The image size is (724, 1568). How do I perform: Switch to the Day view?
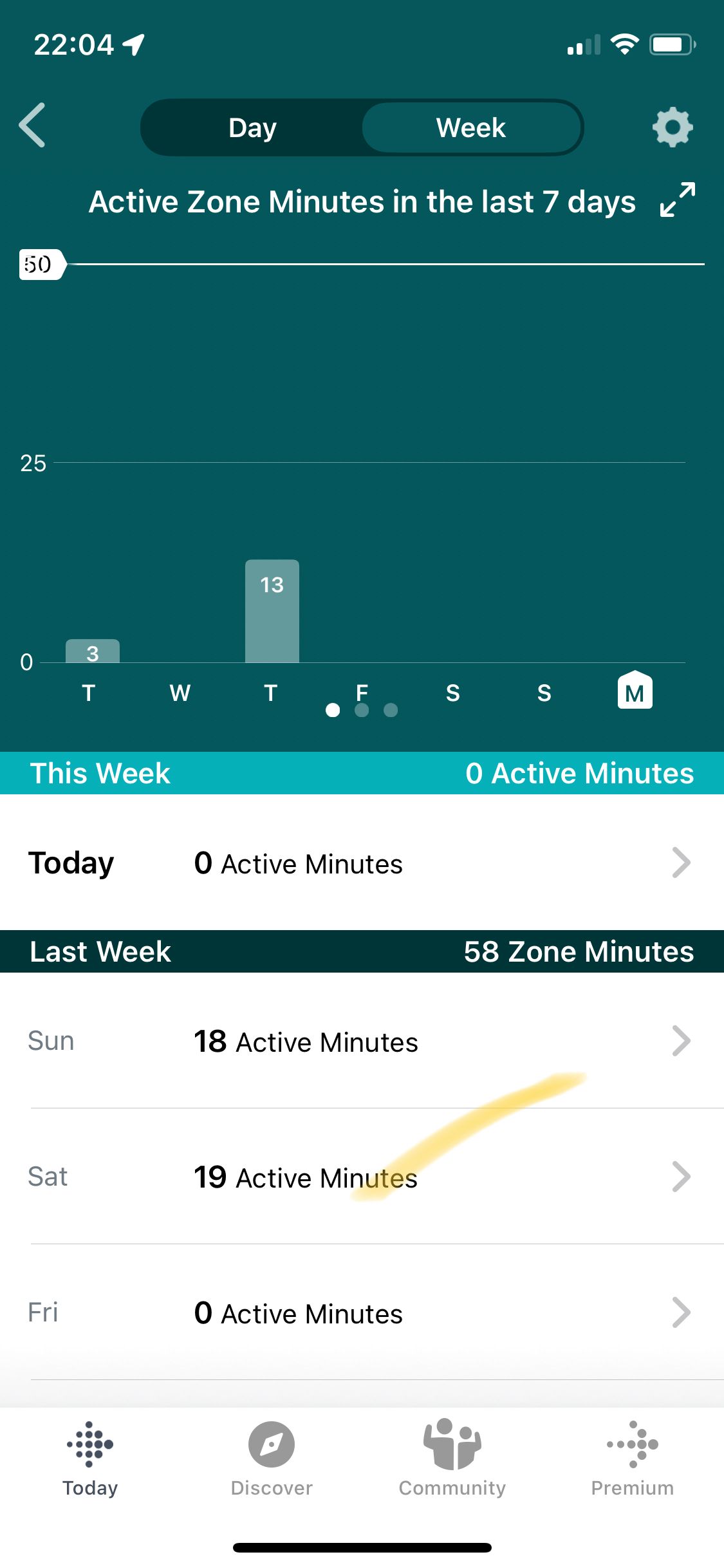click(252, 127)
